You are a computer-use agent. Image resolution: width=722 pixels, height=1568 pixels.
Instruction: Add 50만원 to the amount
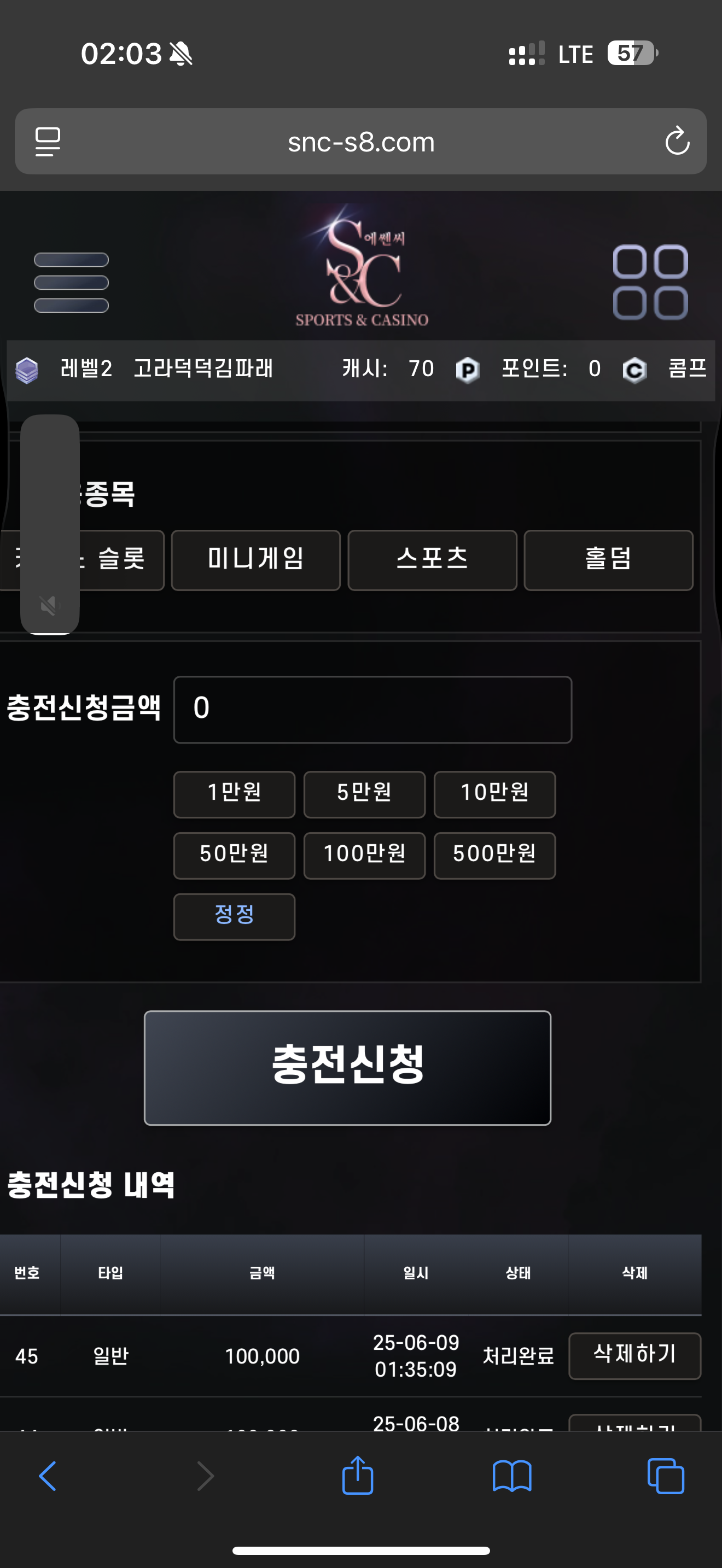[234, 855]
